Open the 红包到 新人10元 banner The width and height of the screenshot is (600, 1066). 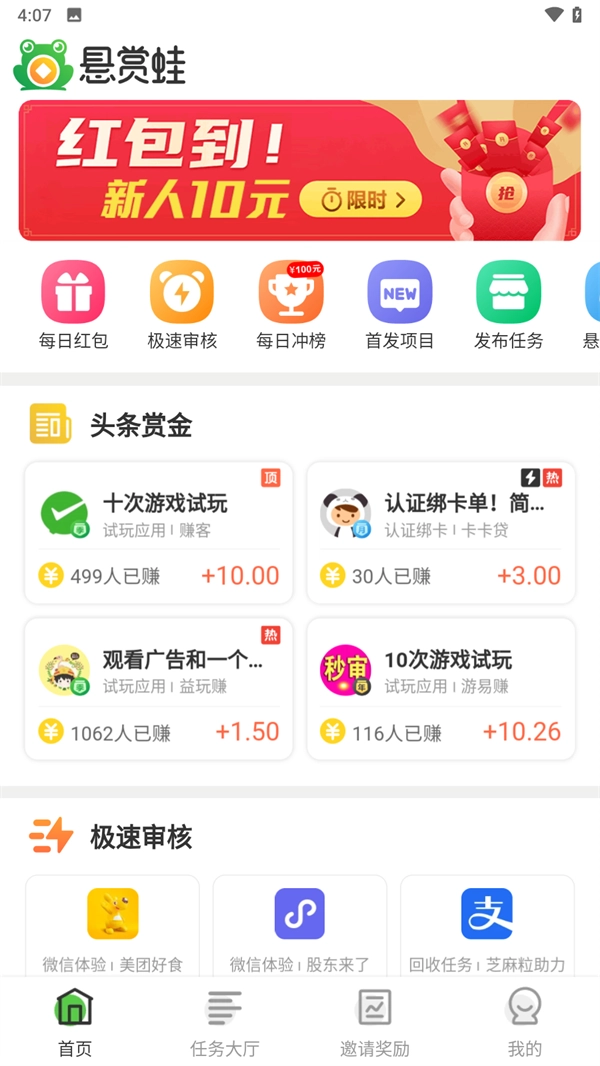[299, 170]
